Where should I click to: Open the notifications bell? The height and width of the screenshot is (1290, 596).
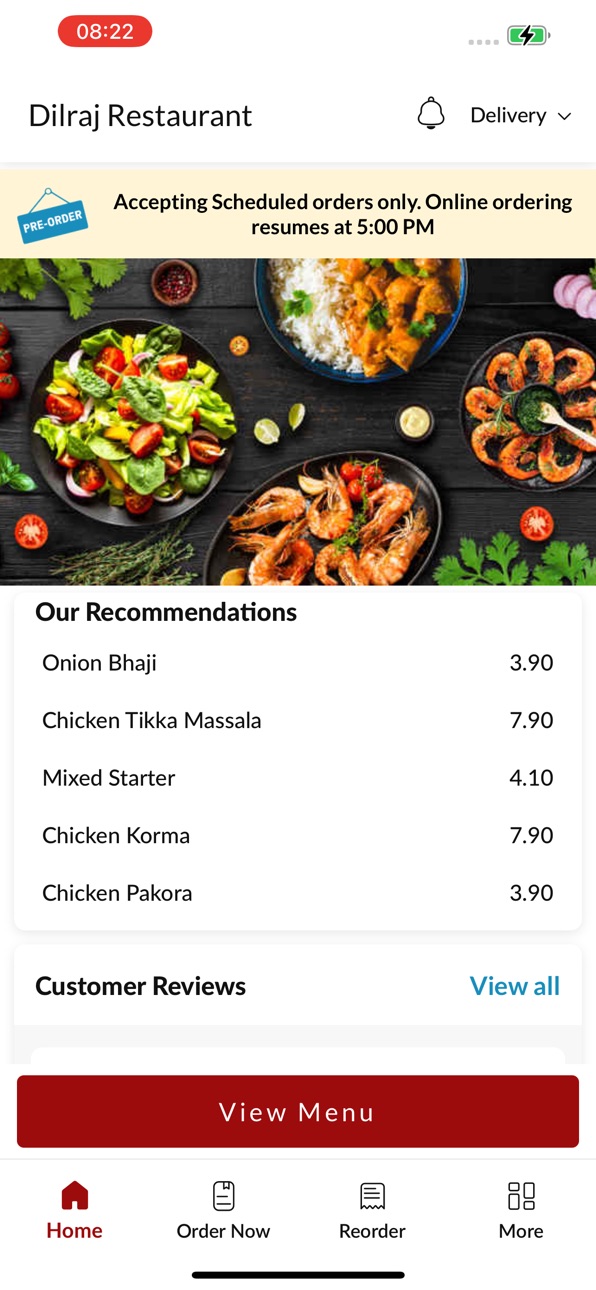pos(431,114)
